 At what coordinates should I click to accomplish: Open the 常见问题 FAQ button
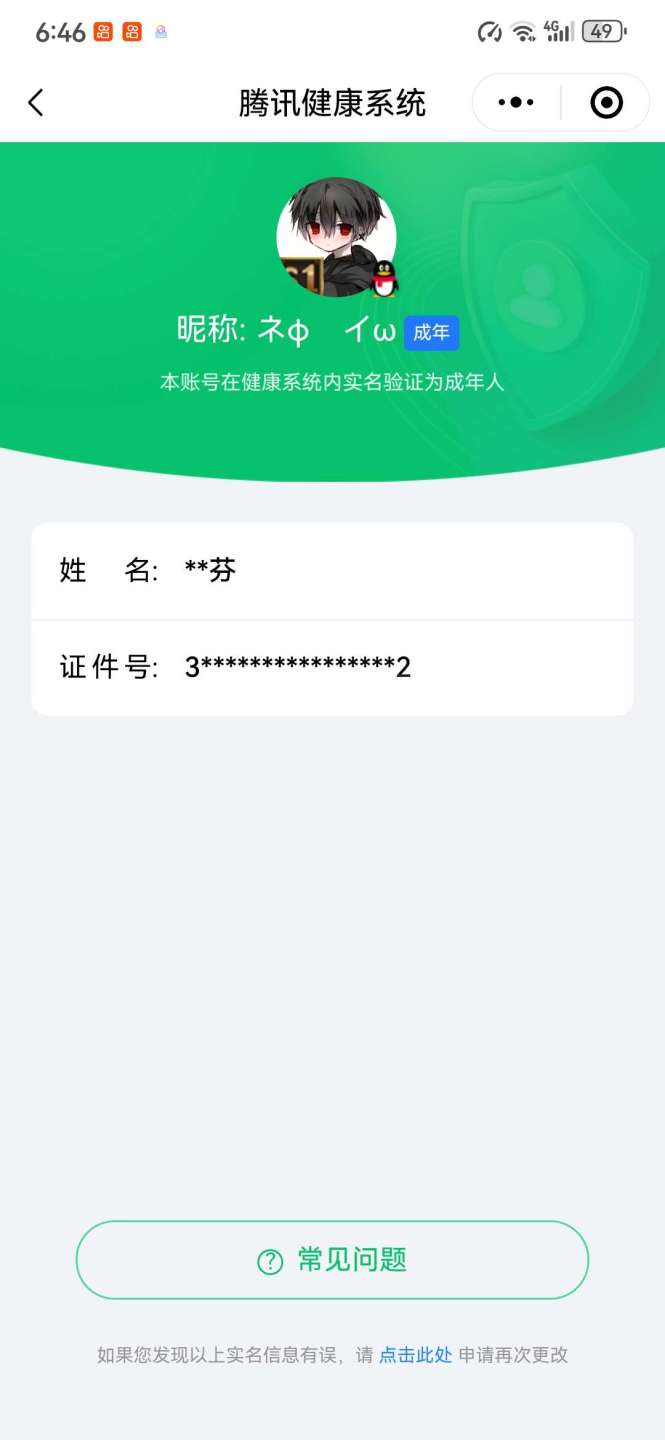coord(332,1260)
